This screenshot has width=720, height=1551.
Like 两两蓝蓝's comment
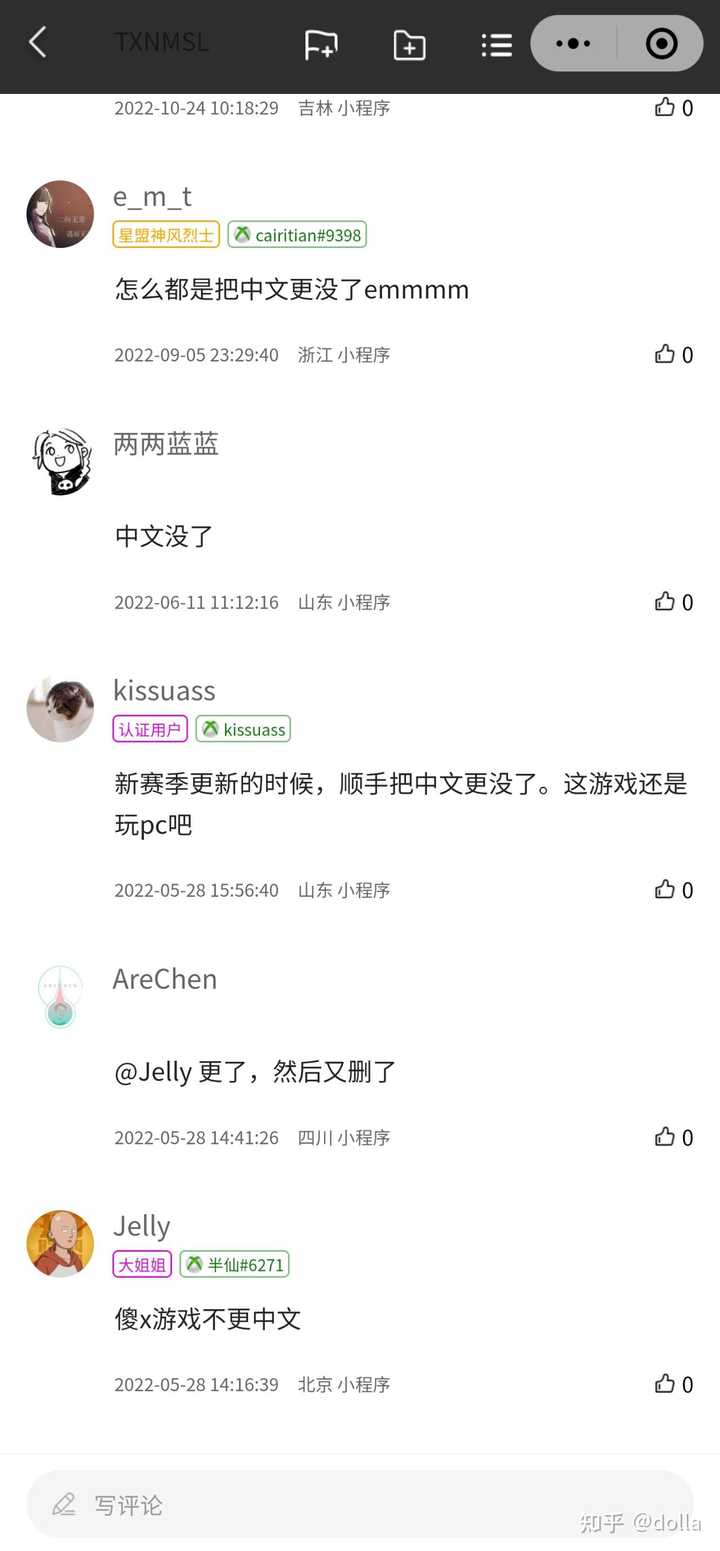pyautogui.click(x=666, y=601)
